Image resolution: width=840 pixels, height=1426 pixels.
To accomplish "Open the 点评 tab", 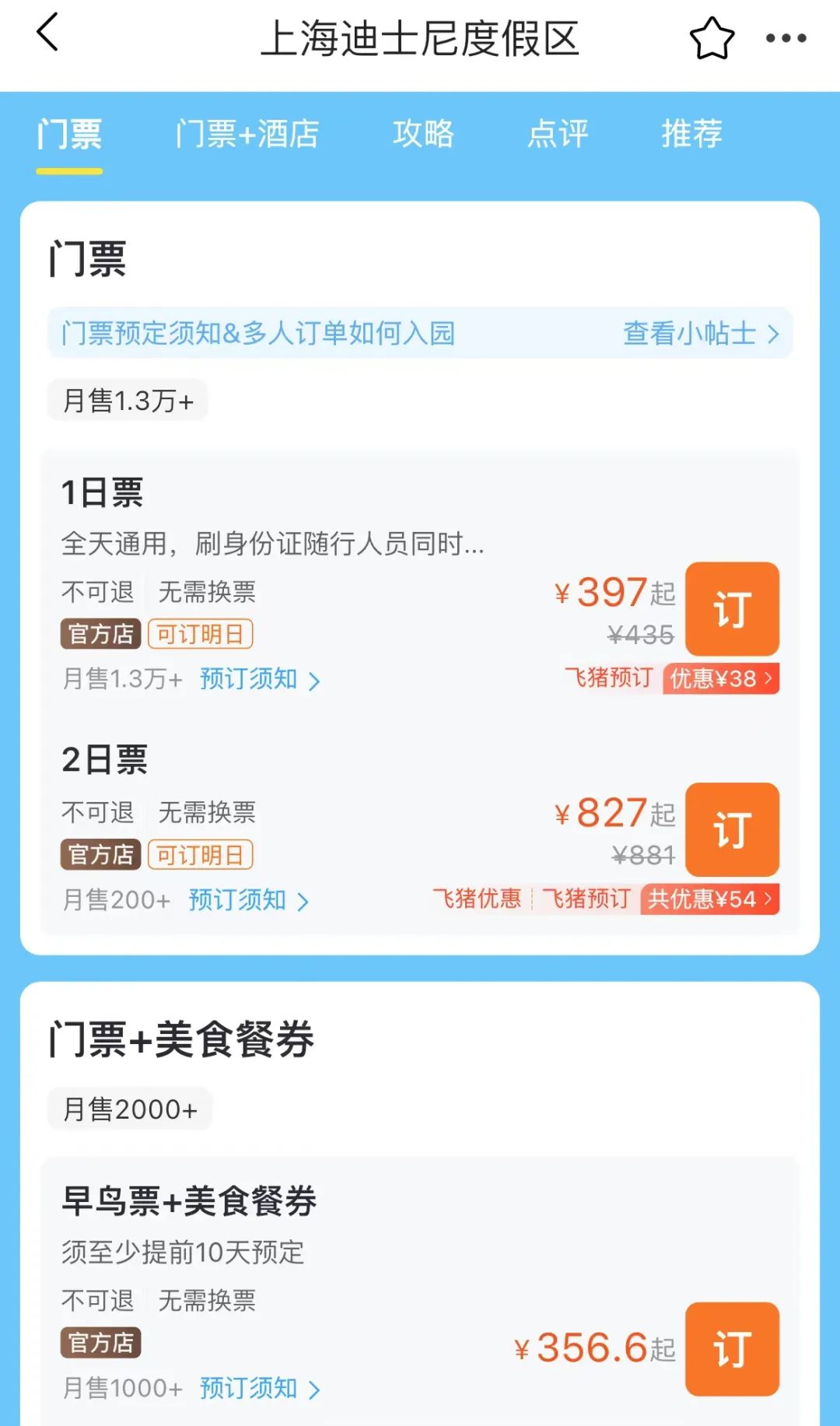I will [x=558, y=134].
